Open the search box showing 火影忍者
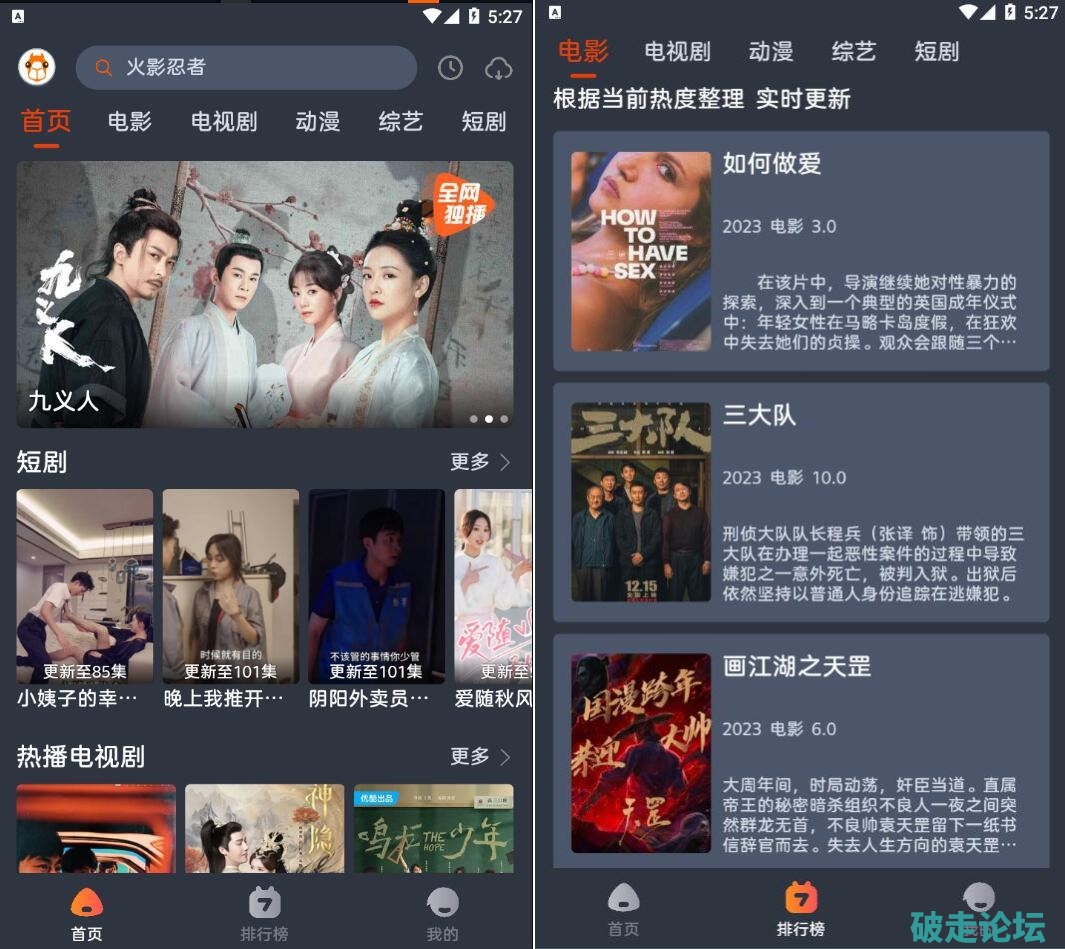1065x949 pixels. [245, 68]
